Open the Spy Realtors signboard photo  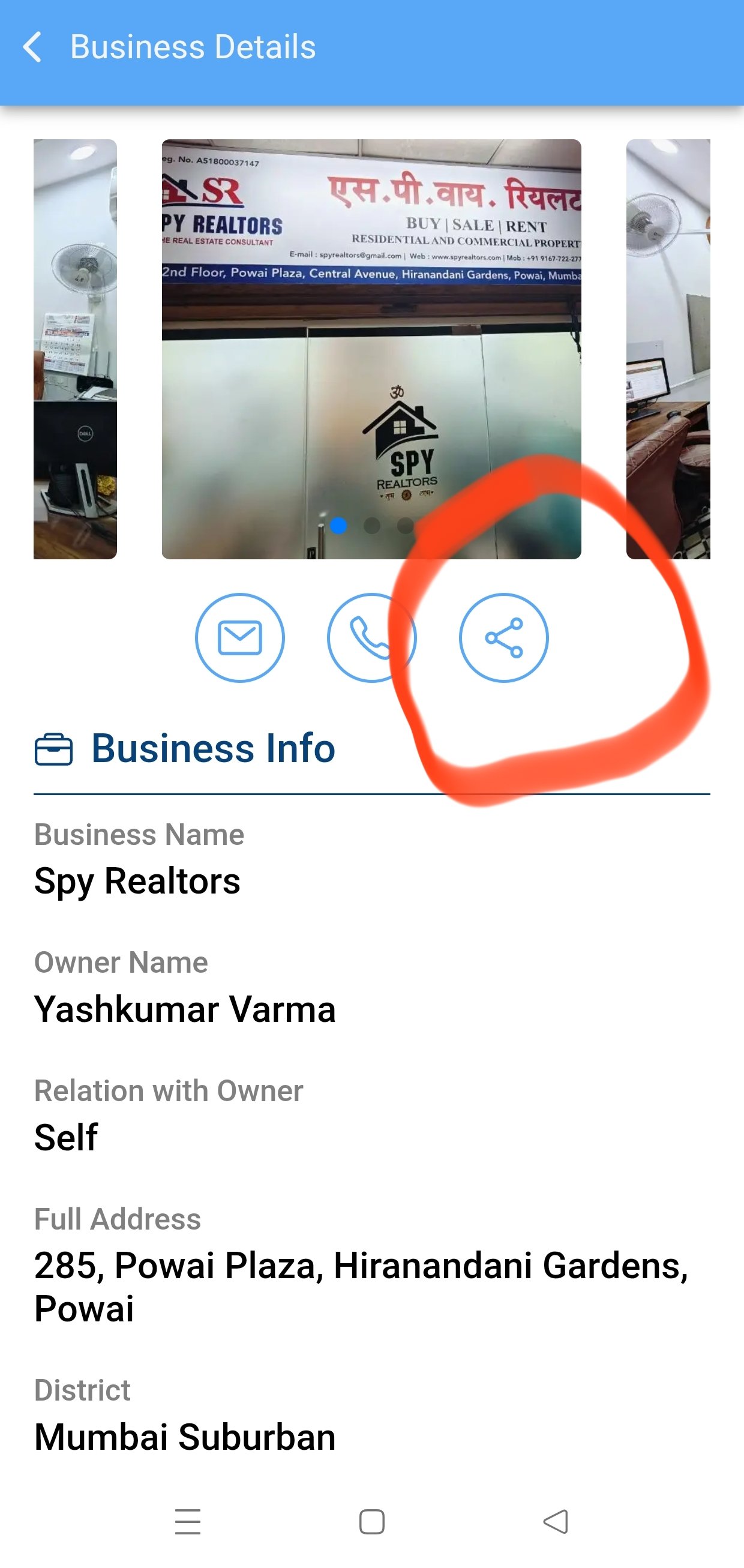(x=371, y=348)
